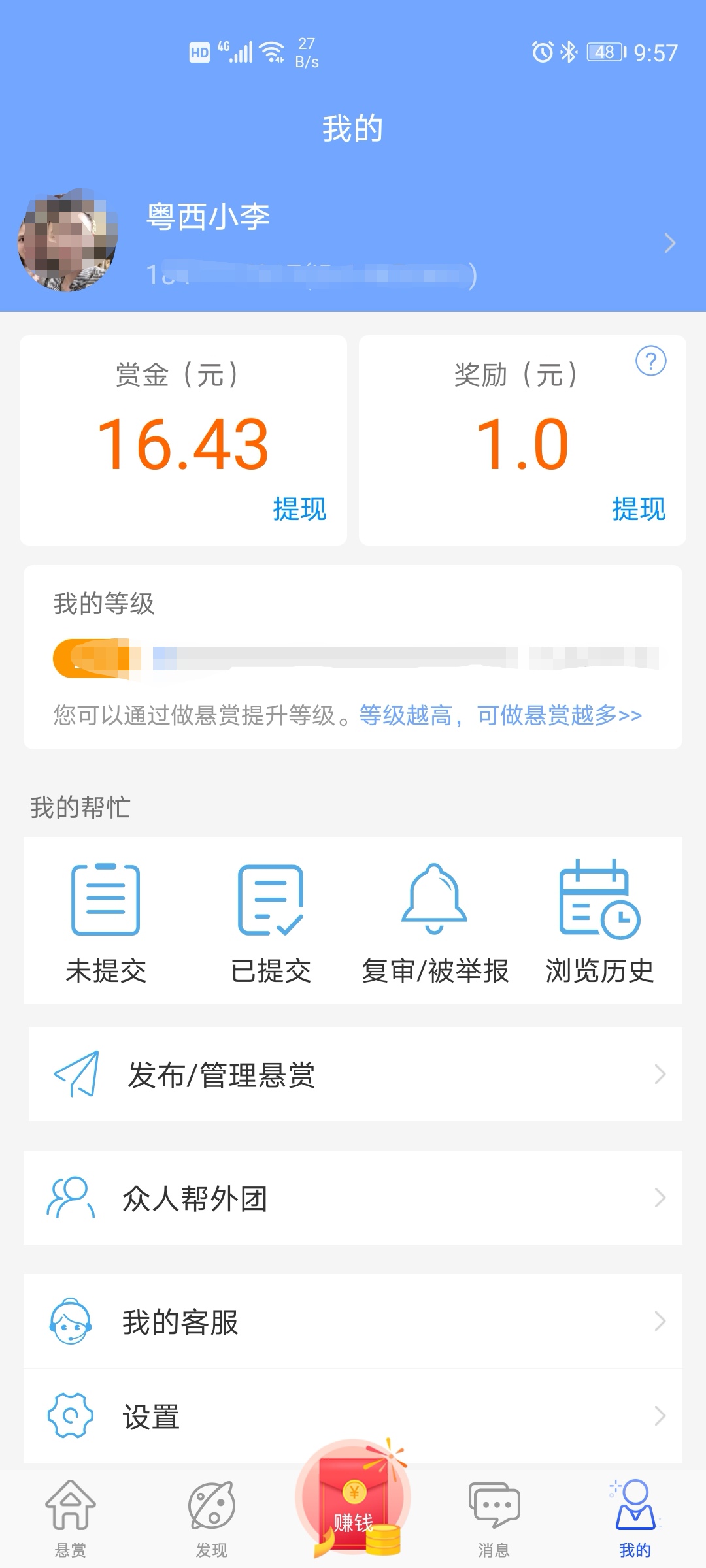Expand the profile row via right chevron
Screen dimensions: 706x1568
tap(669, 243)
